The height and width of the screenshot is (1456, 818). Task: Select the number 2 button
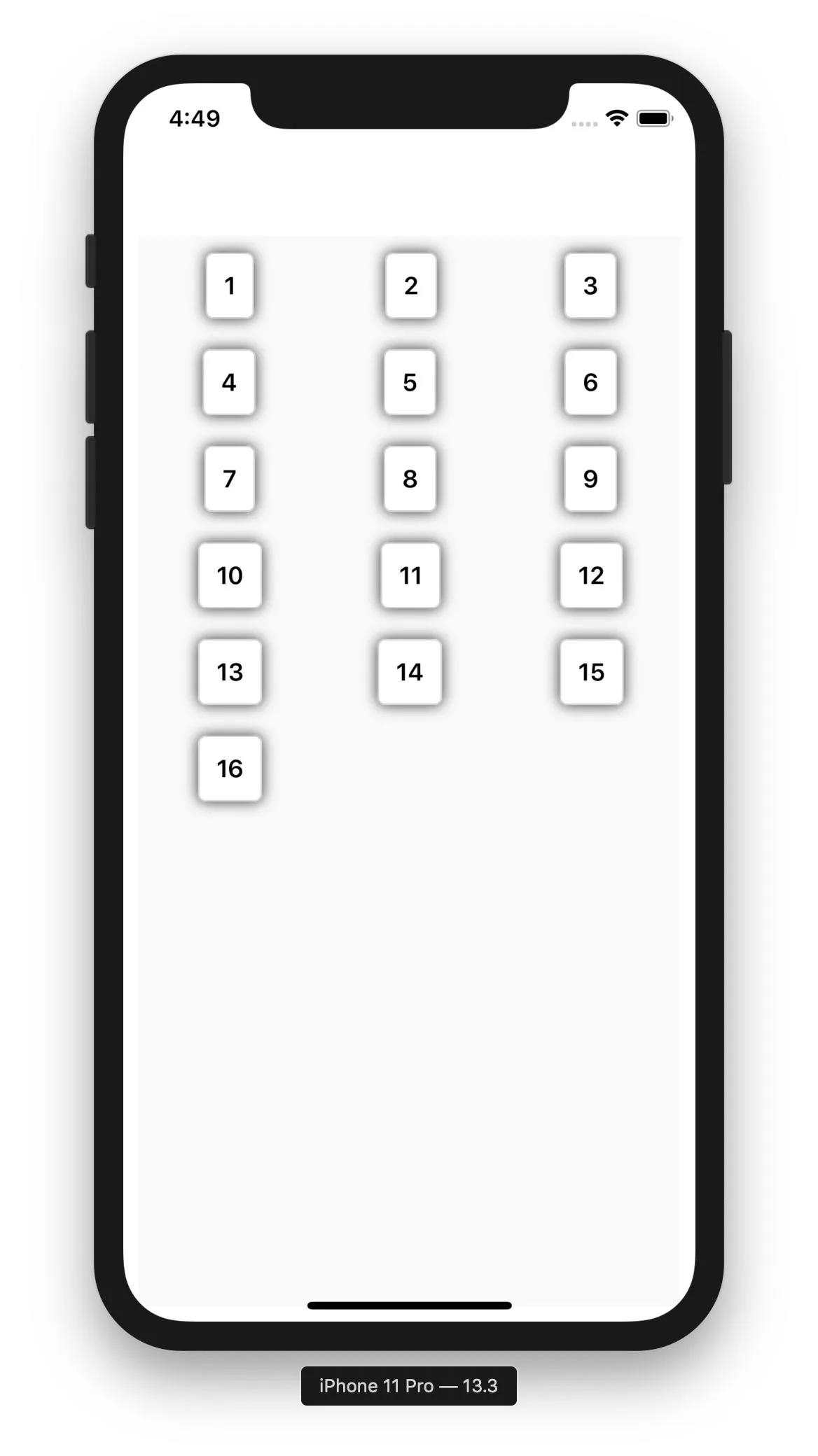410,286
